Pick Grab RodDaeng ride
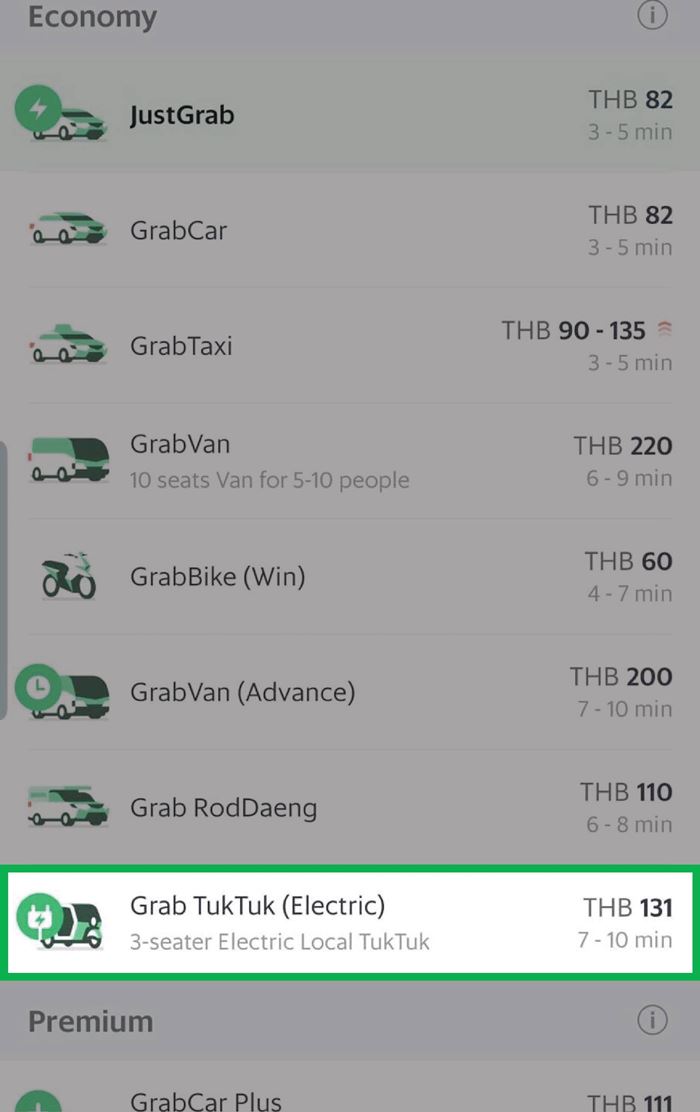This screenshot has height=1112, width=700. click(350, 807)
